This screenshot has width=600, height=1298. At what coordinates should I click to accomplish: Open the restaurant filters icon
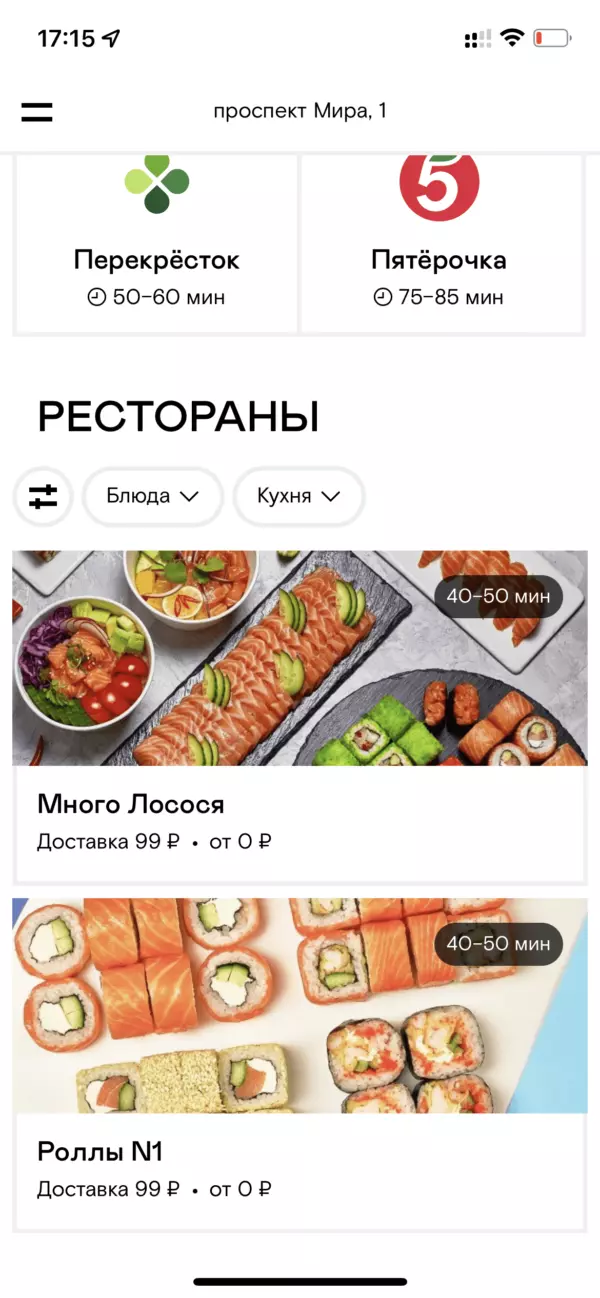pyautogui.click(x=43, y=496)
